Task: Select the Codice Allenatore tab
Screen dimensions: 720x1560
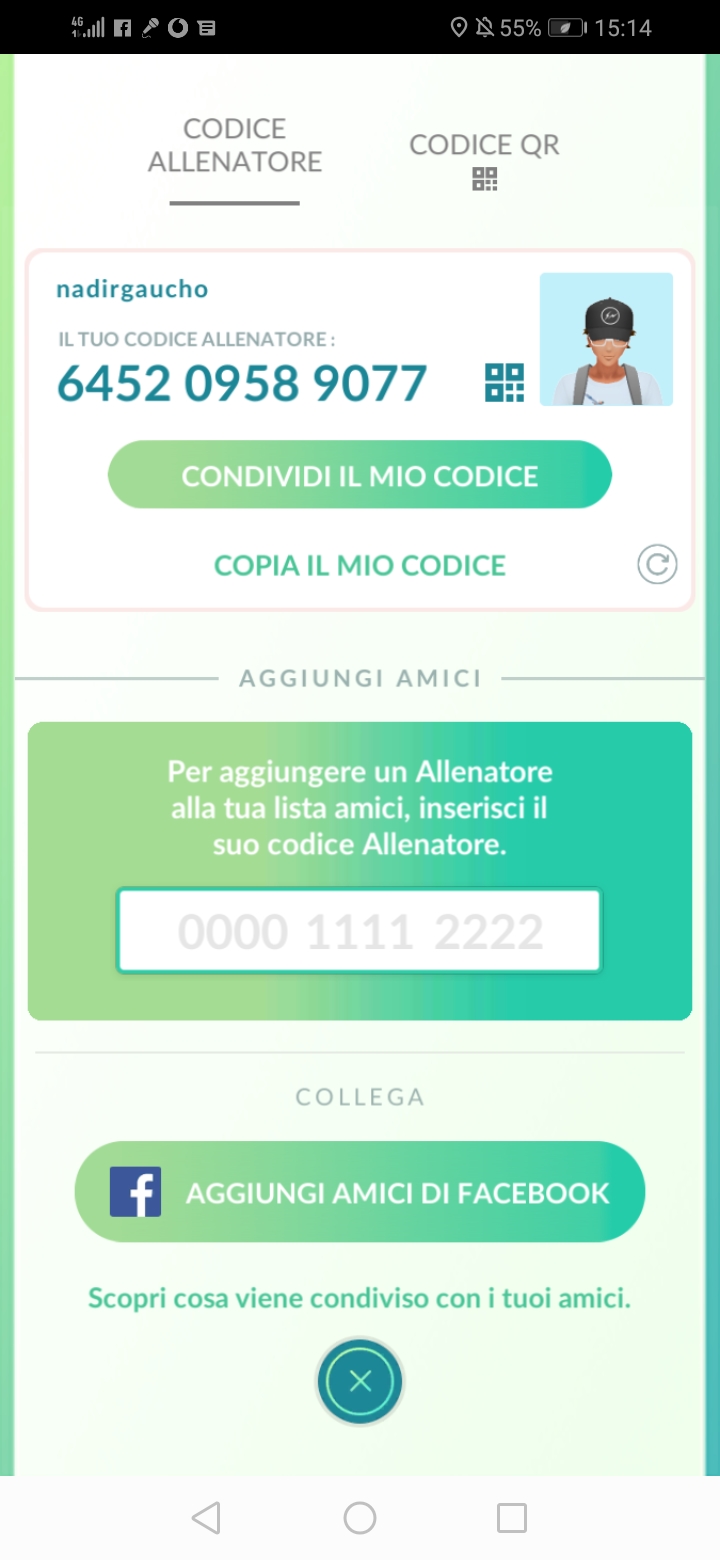Action: click(x=235, y=146)
